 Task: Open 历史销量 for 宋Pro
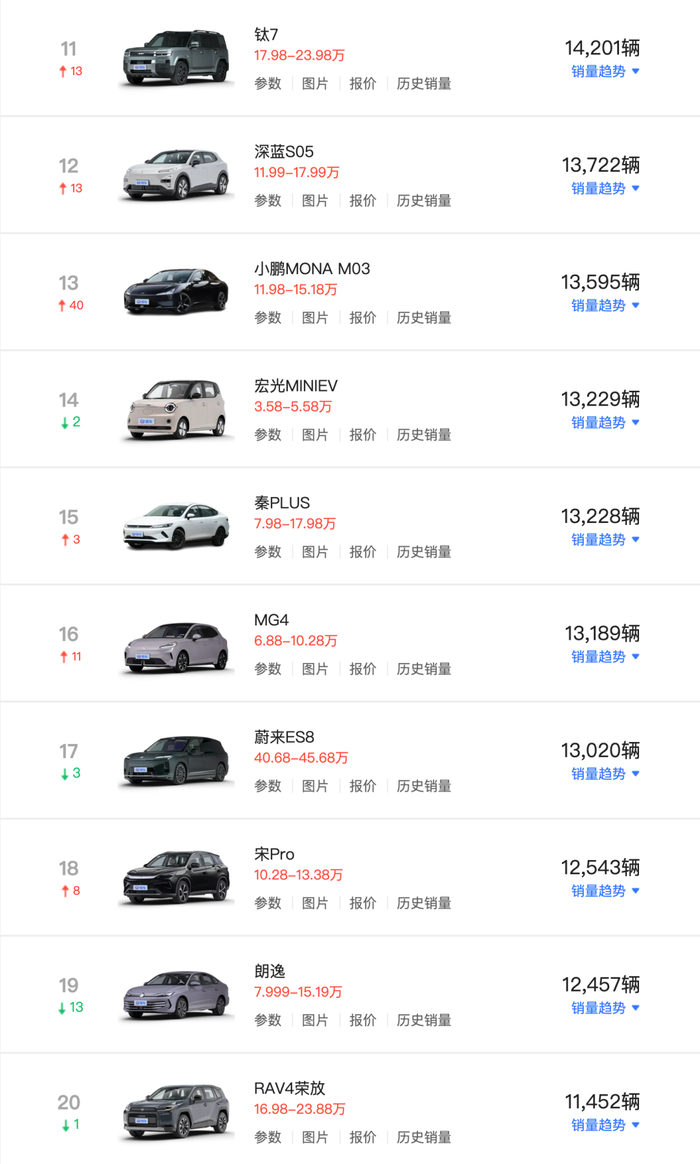424,903
